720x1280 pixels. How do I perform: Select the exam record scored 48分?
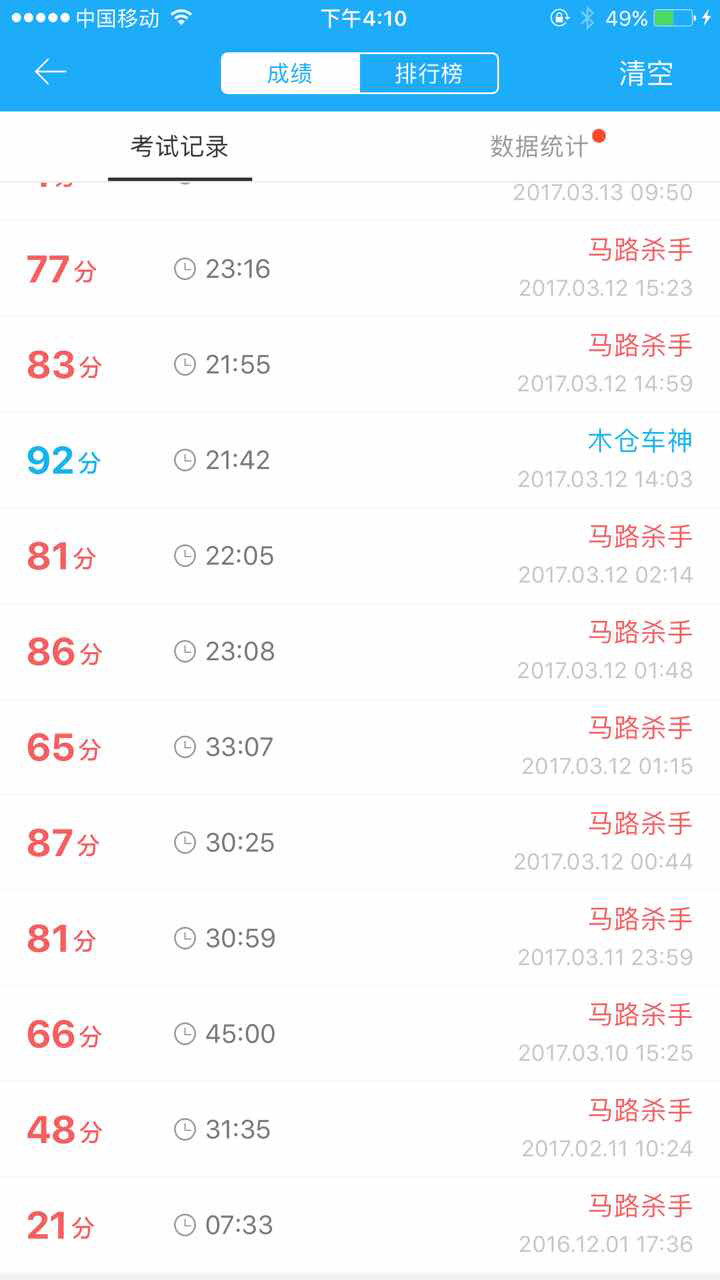click(x=360, y=1129)
